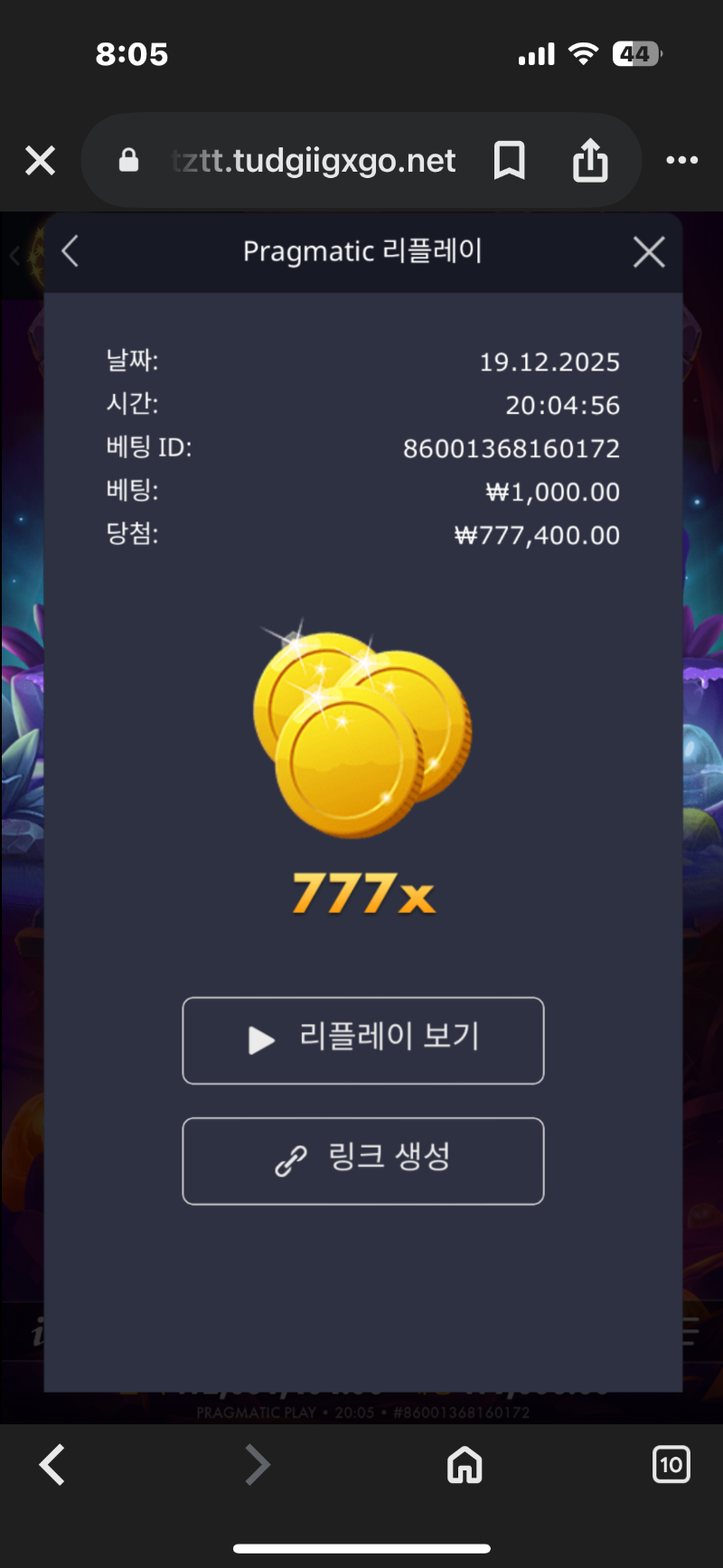Dismiss the Pragmatic 리플레이 dialog
The width and height of the screenshot is (723, 1568).
pyautogui.click(x=649, y=252)
